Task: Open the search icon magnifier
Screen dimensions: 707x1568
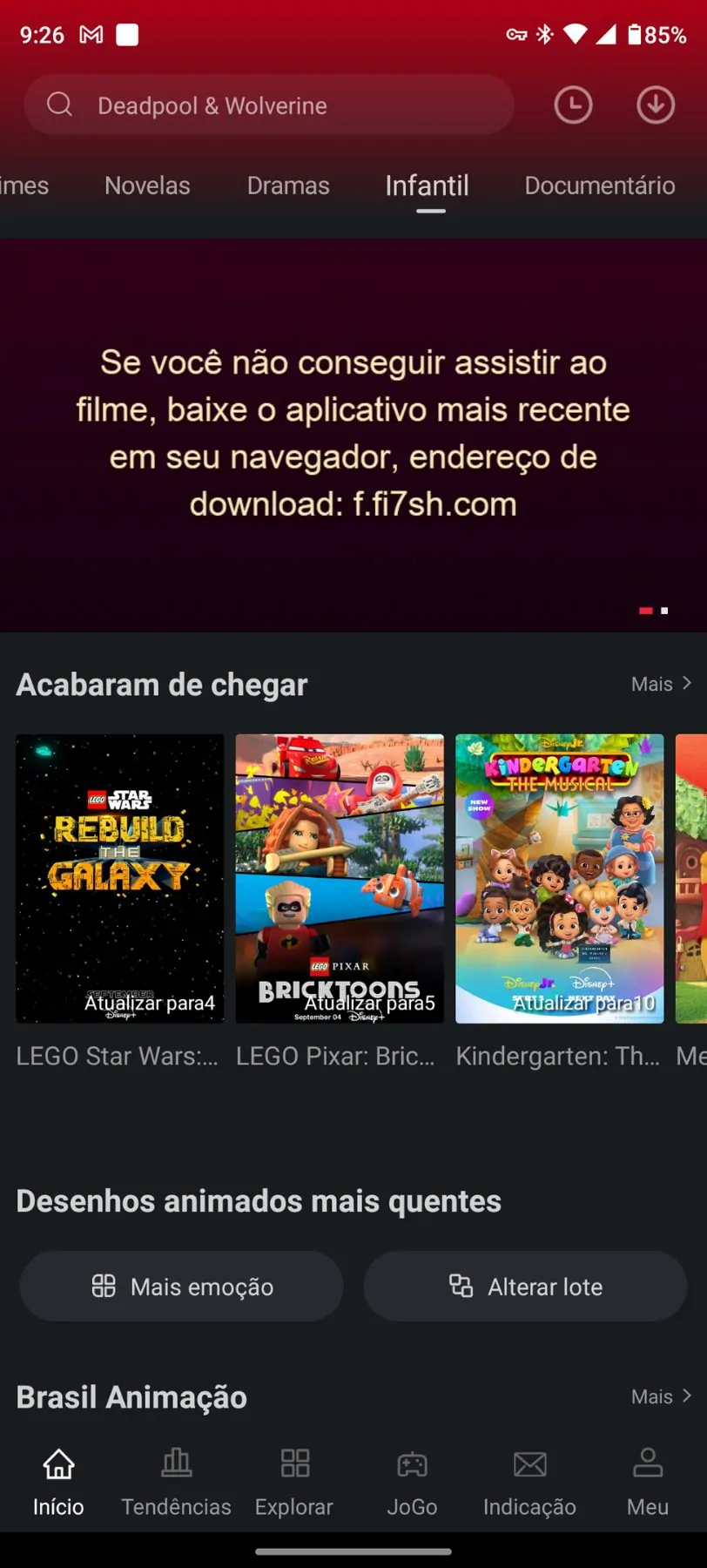Action: coord(59,105)
